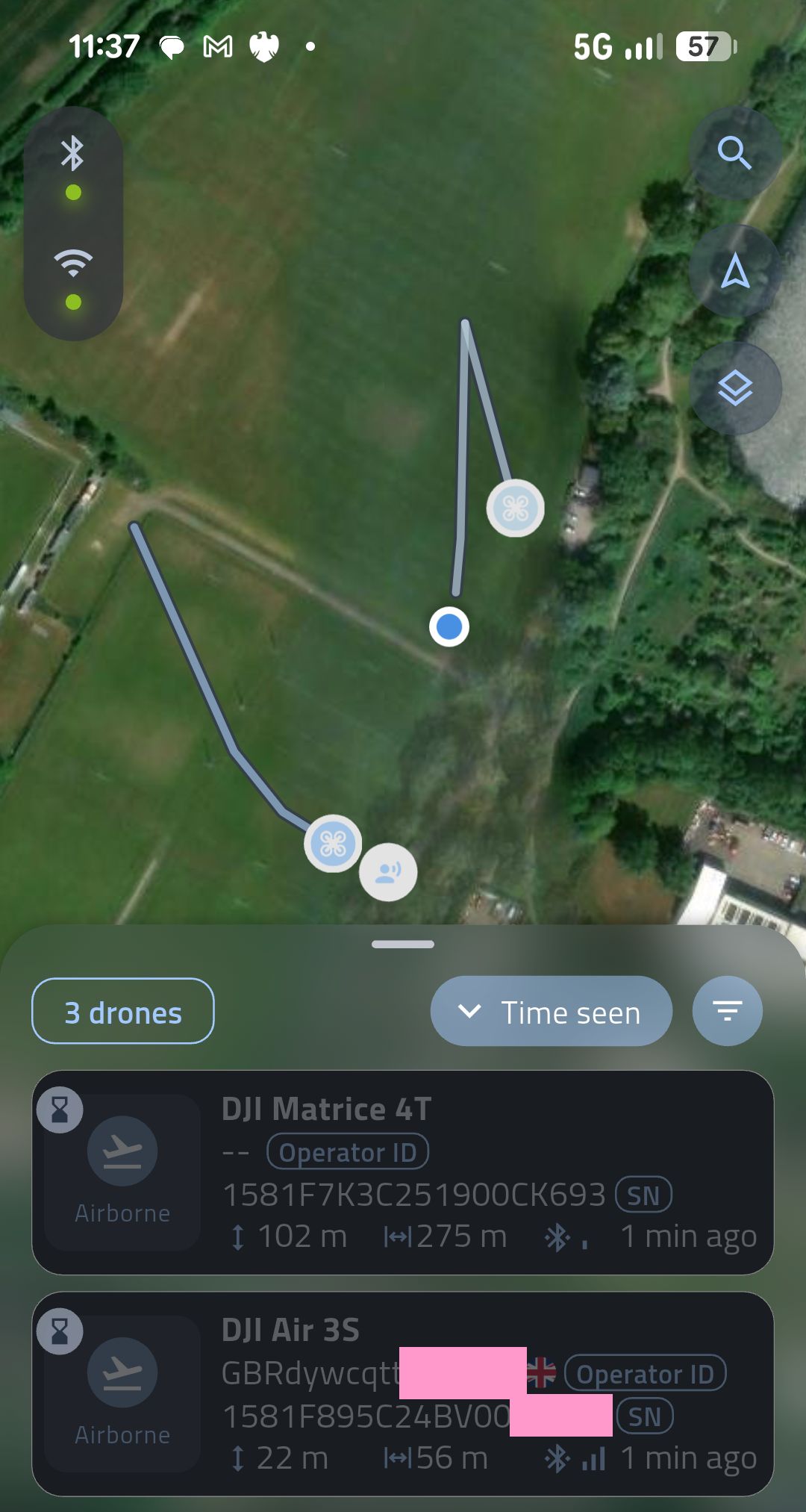Open the map layers selector
The height and width of the screenshot is (1512, 806).
[734, 388]
